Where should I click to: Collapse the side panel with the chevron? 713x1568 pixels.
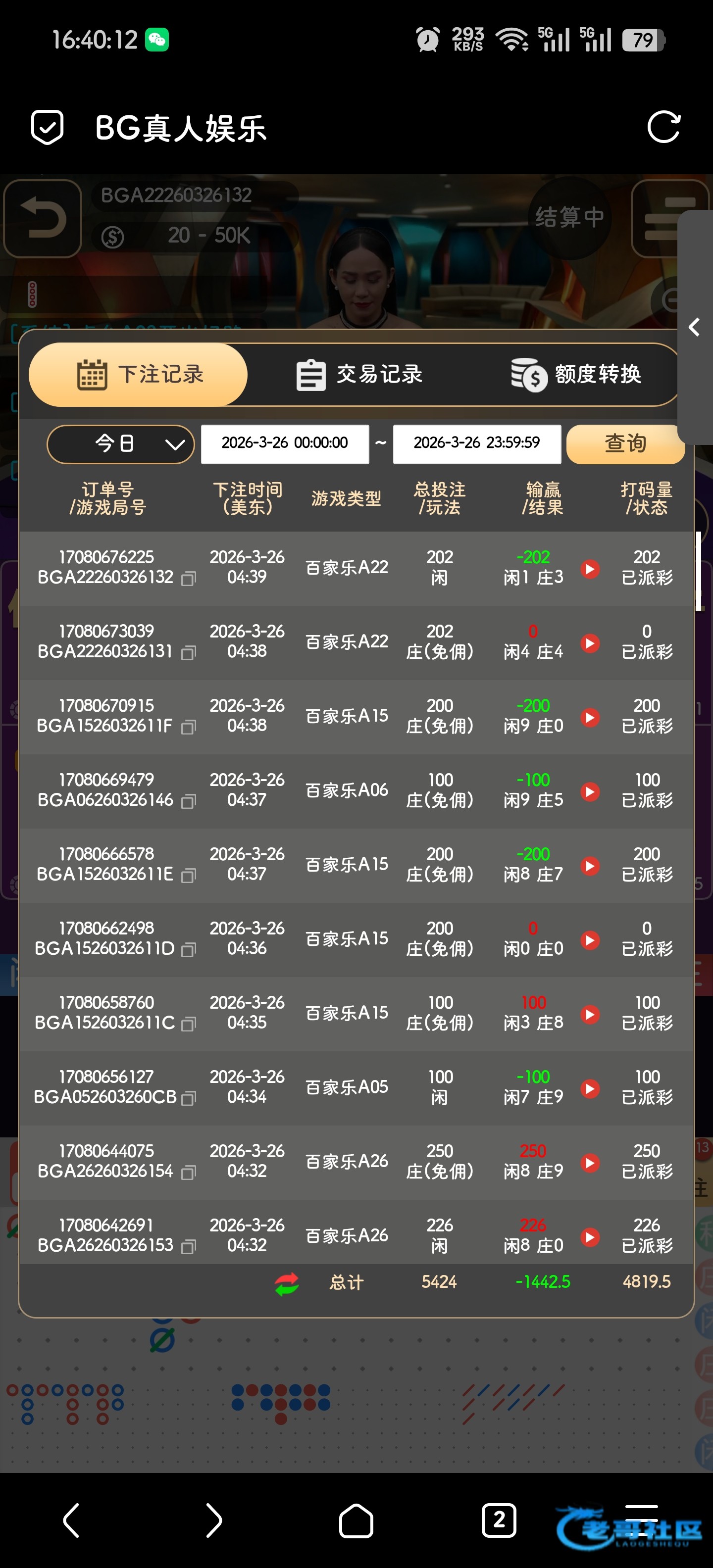694,328
